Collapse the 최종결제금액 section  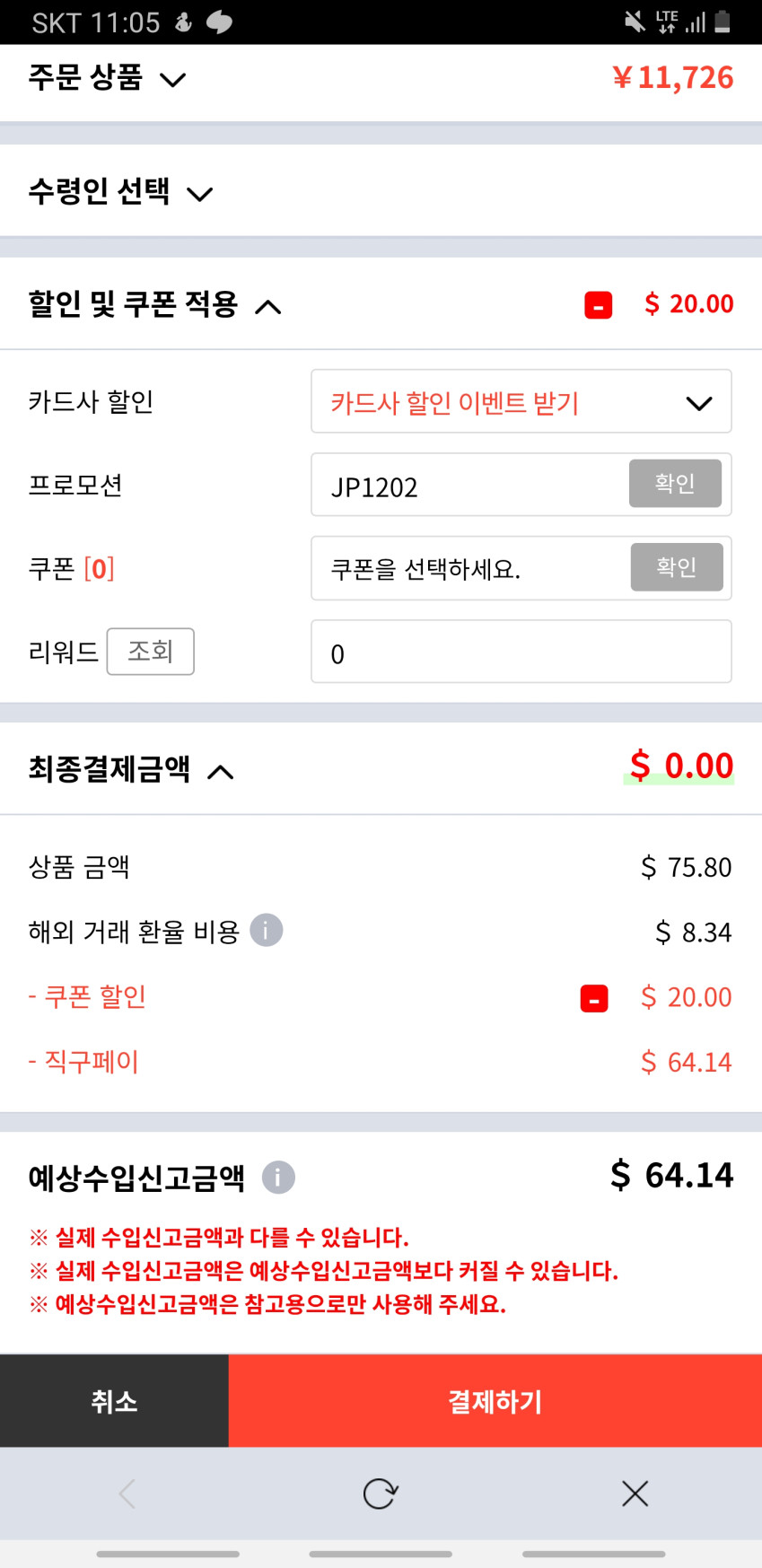pos(220,772)
